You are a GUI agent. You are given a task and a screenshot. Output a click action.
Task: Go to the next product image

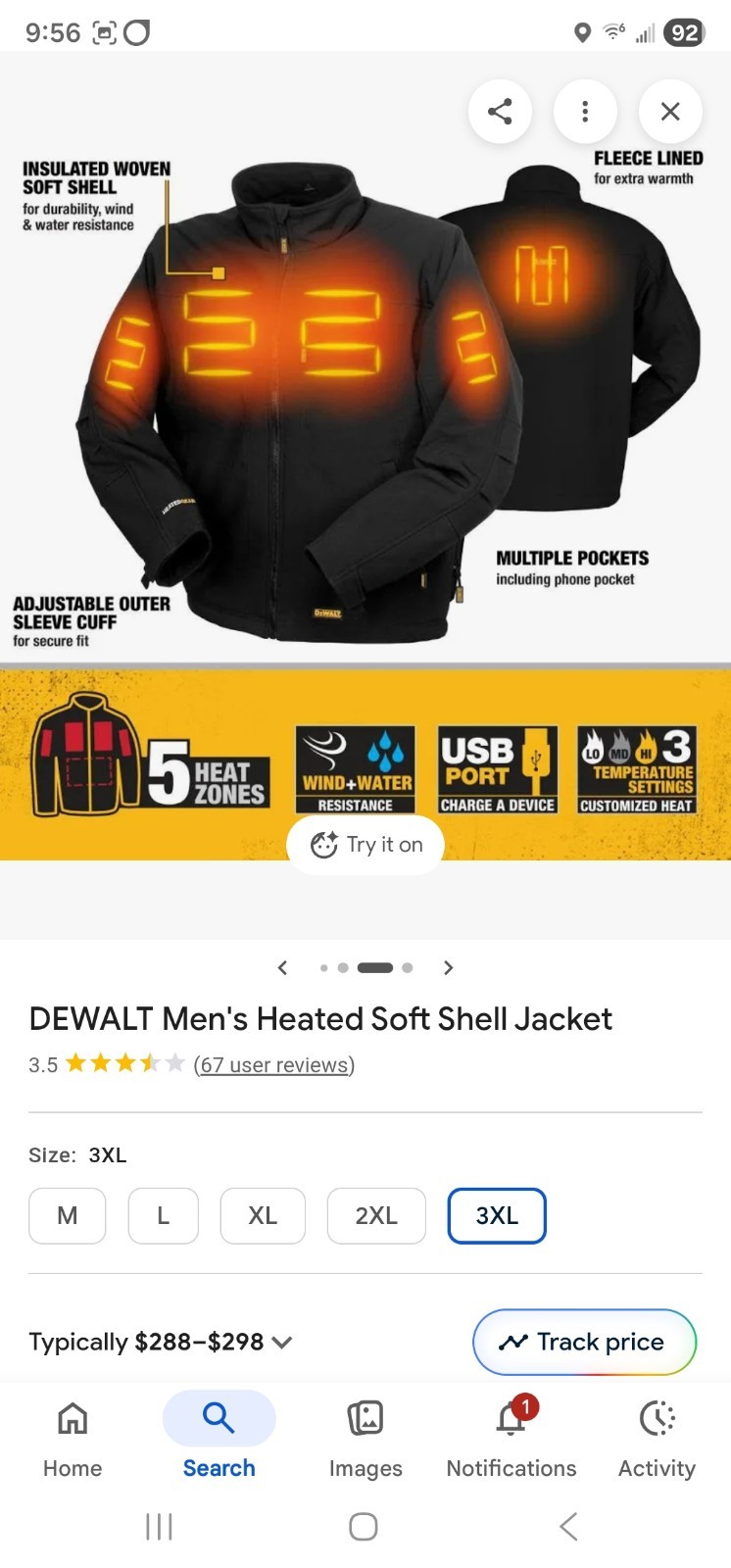click(x=449, y=968)
